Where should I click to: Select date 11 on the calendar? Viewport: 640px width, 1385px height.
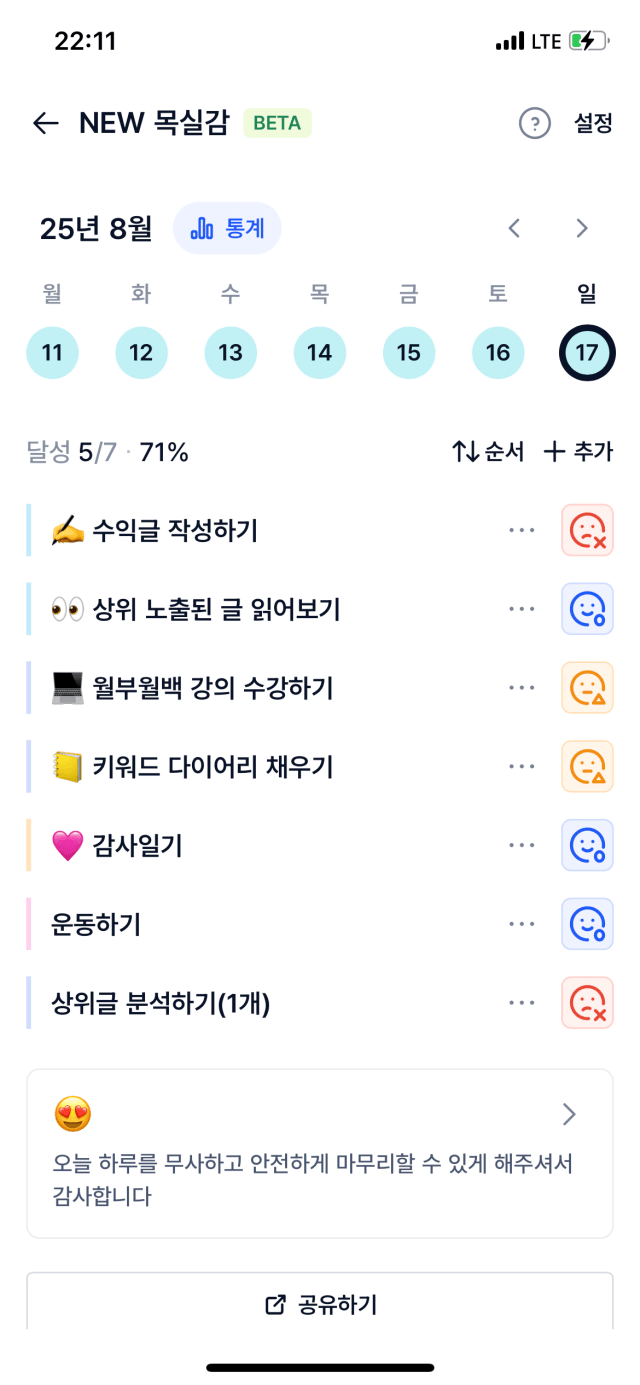(53, 352)
